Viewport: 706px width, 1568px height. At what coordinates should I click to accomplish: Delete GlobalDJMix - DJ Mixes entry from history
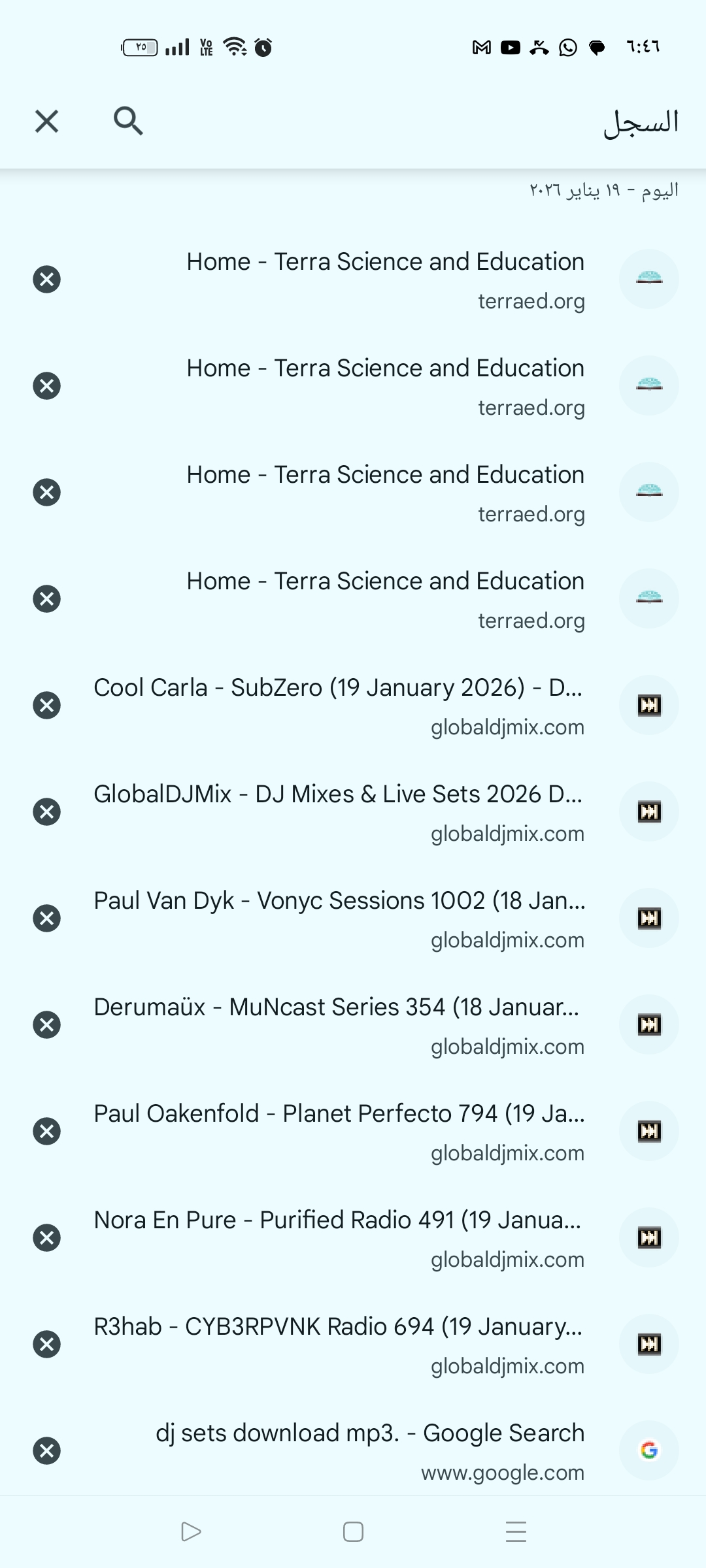tap(46, 812)
